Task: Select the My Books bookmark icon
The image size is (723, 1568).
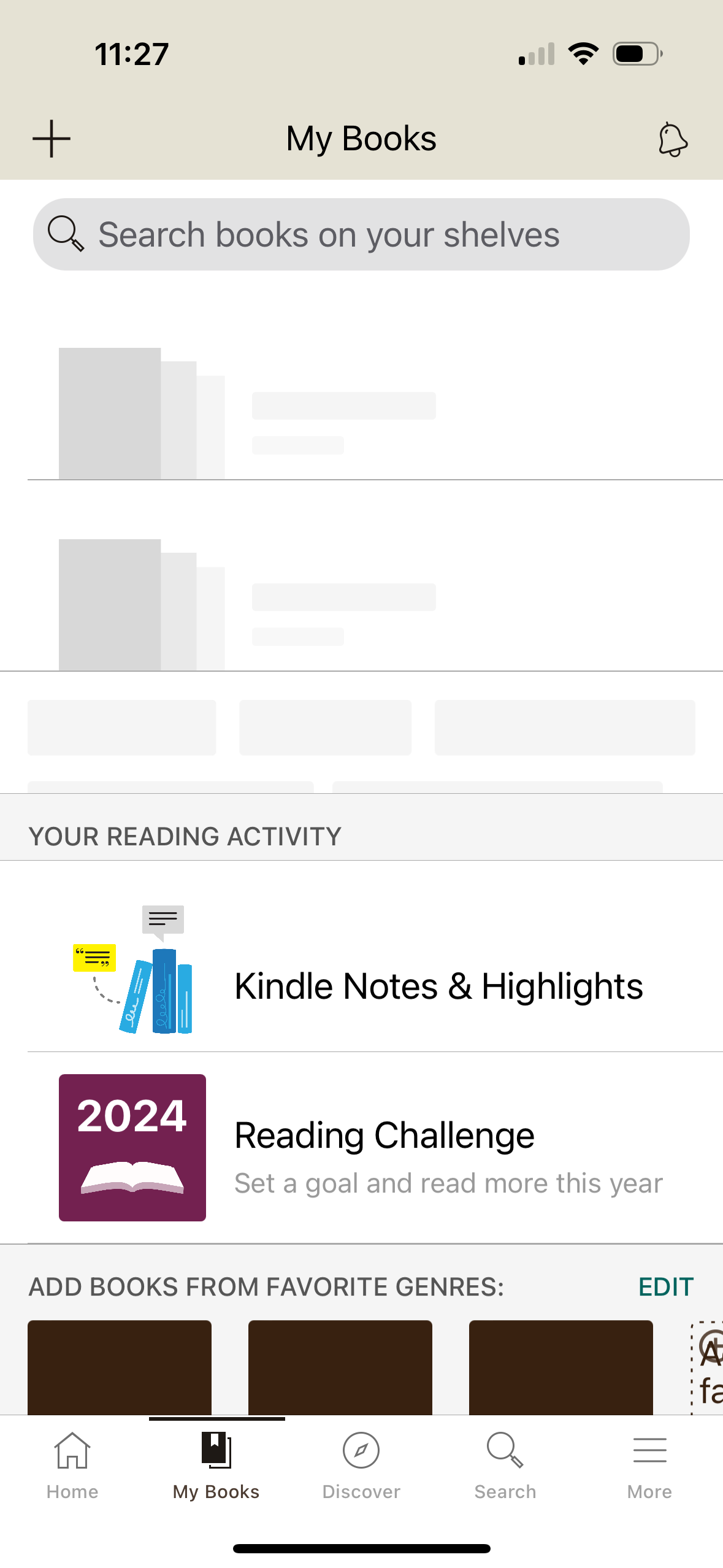Action: click(x=216, y=1448)
